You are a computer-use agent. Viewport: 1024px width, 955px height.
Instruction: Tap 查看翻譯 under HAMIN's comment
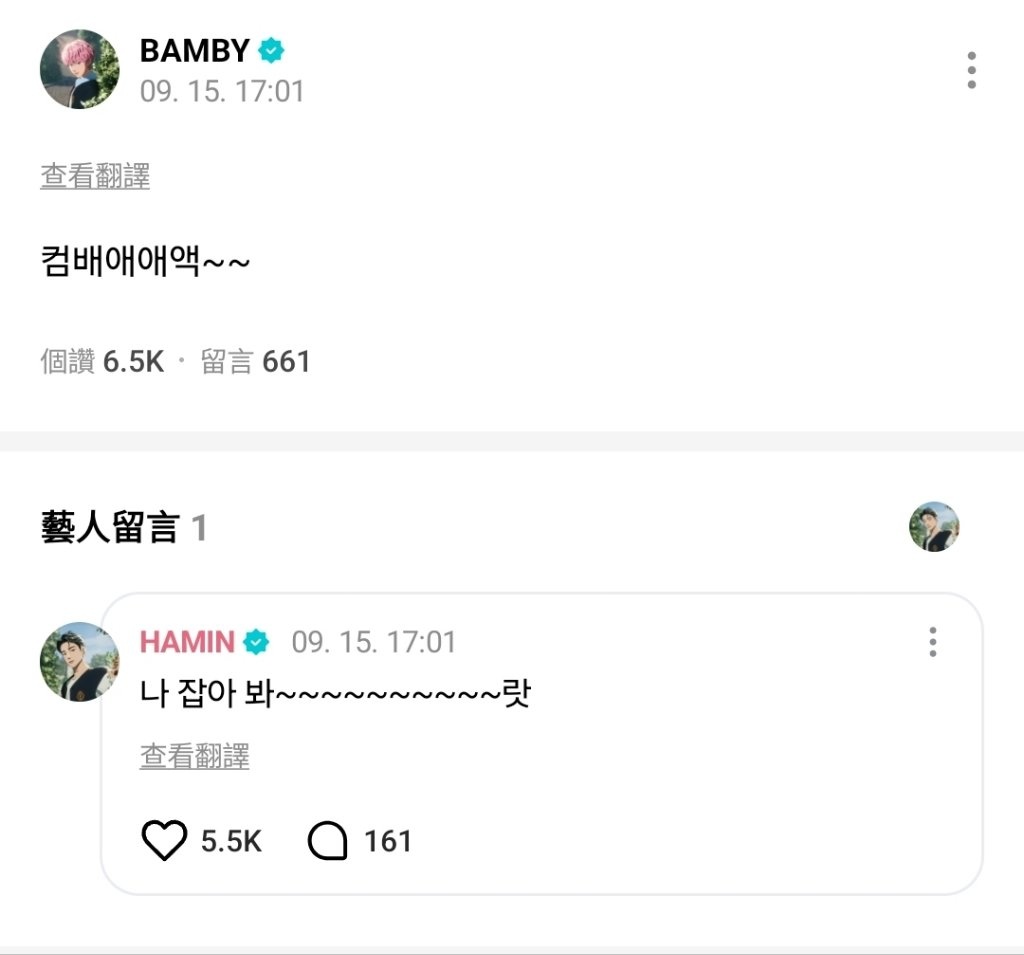coord(194,756)
